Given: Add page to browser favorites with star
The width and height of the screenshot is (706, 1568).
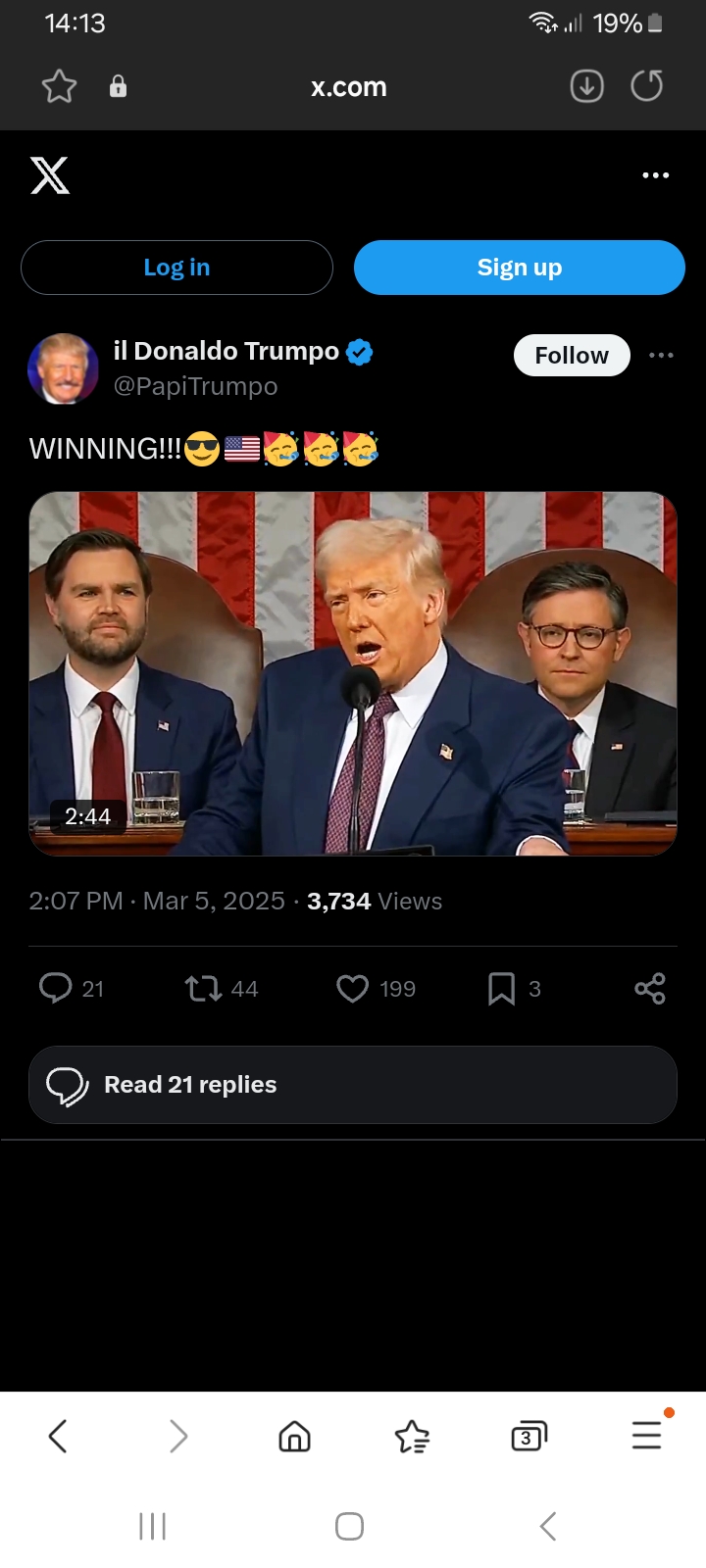Looking at the screenshot, I should pos(59,86).
